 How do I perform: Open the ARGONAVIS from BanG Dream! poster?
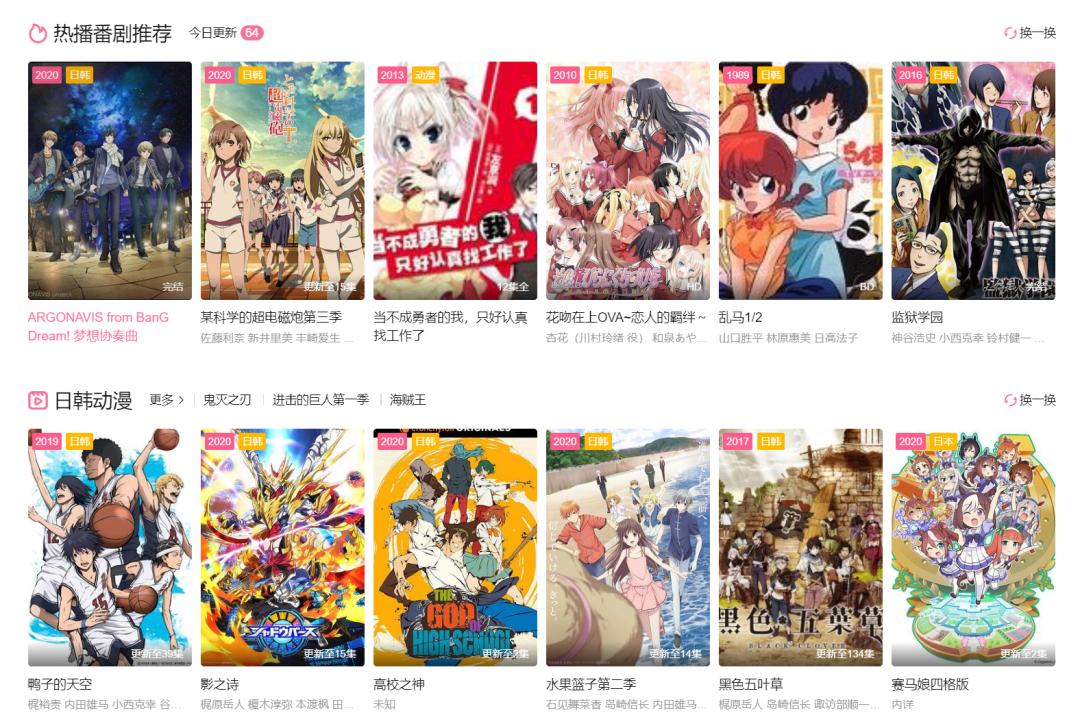pyautogui.click(x=110, y=181)
